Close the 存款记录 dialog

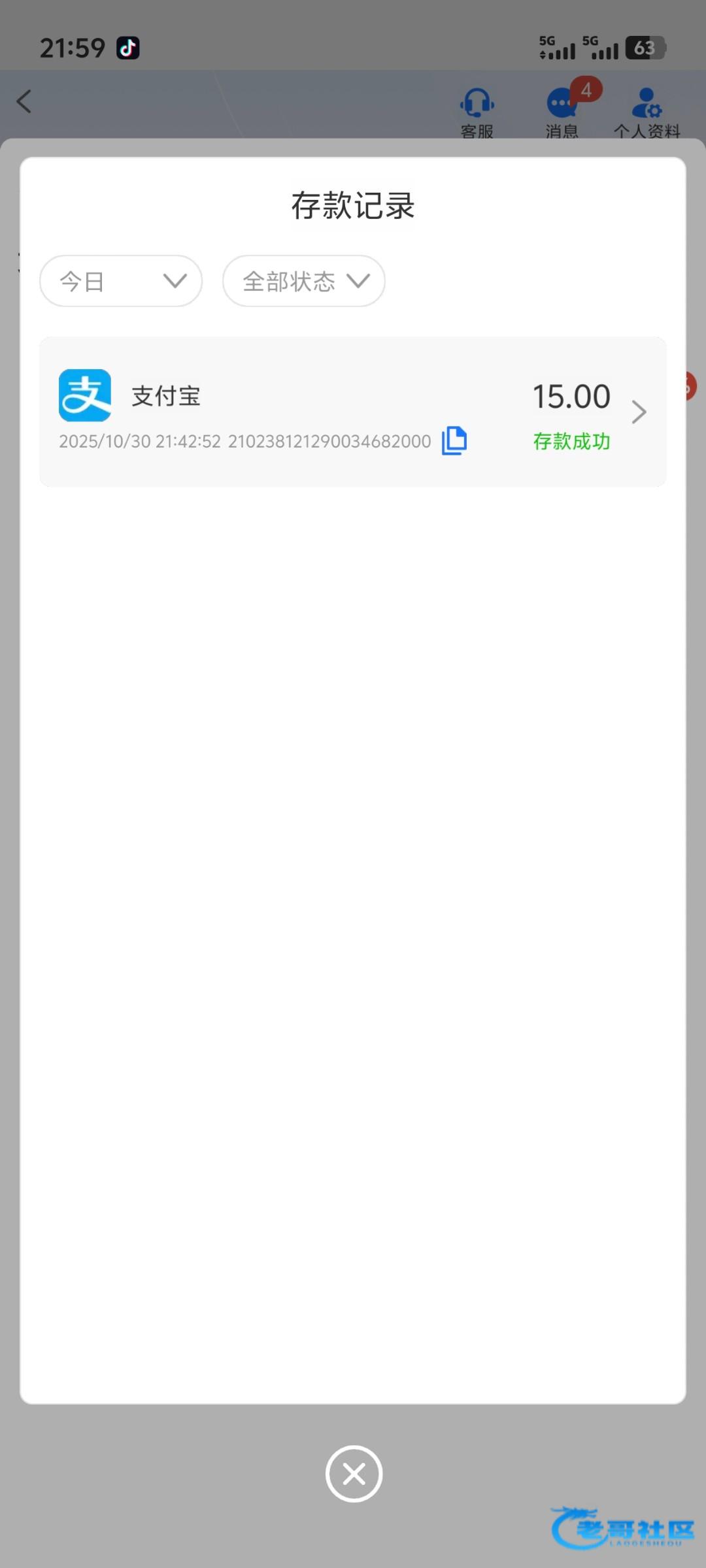(354, 1474)
